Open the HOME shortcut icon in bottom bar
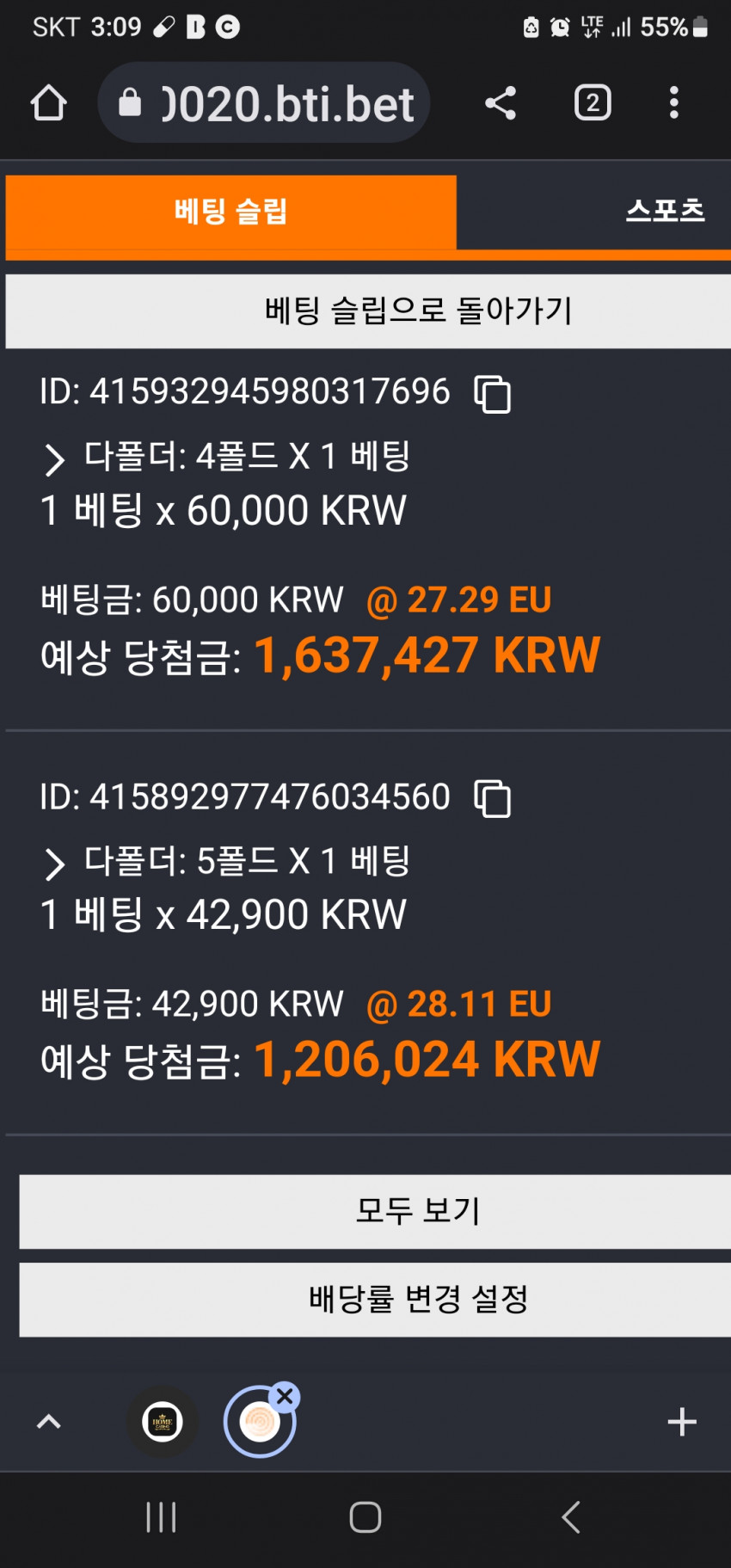The image size is (731, 1568). [163, 1422]
